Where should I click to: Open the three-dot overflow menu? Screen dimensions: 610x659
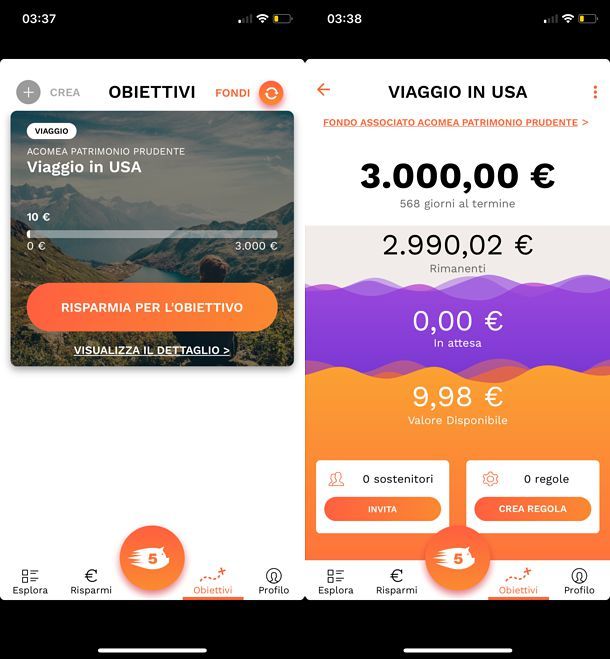click(x=595, y=92)
